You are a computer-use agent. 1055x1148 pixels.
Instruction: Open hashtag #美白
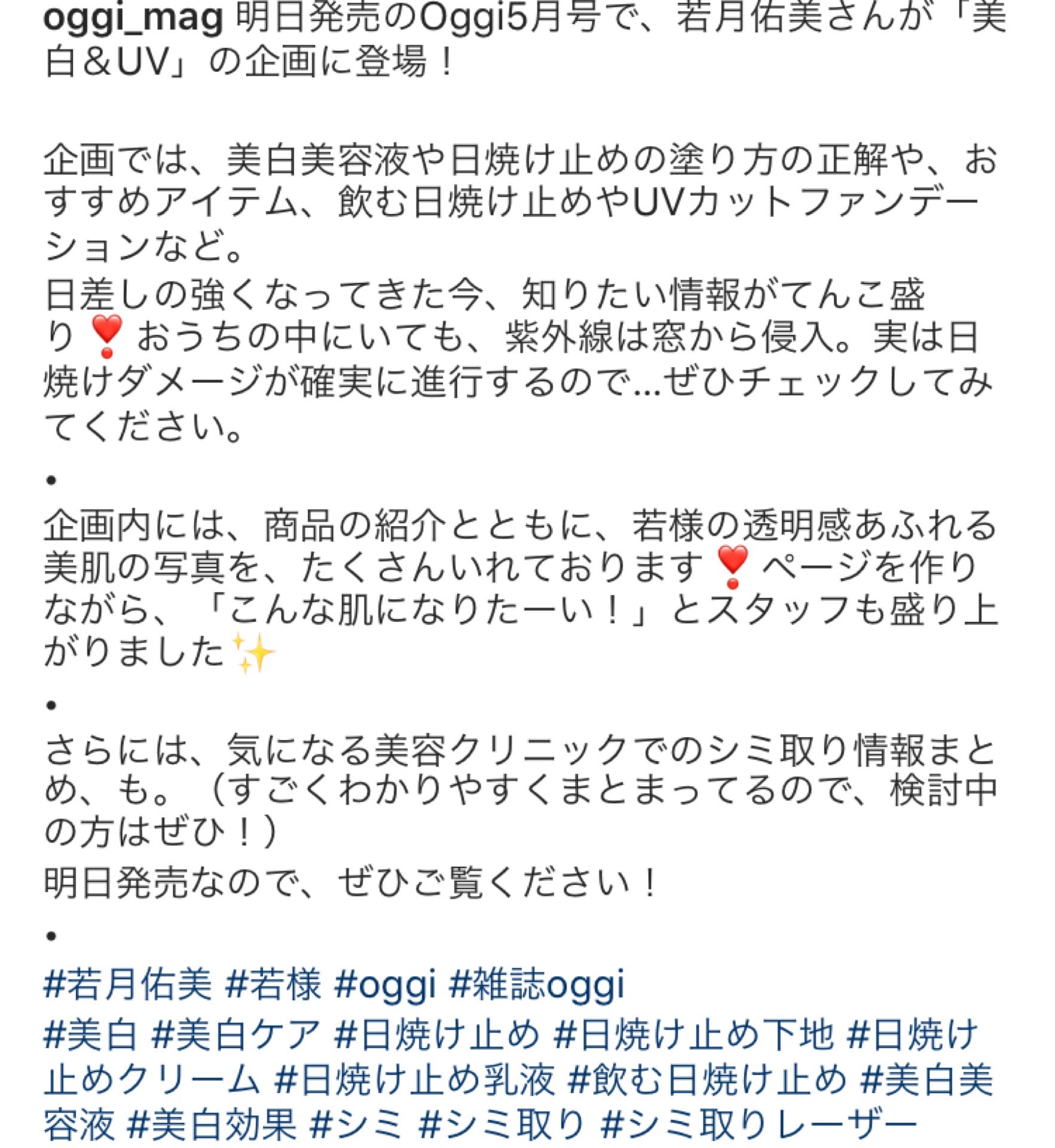coord(91,1034)
